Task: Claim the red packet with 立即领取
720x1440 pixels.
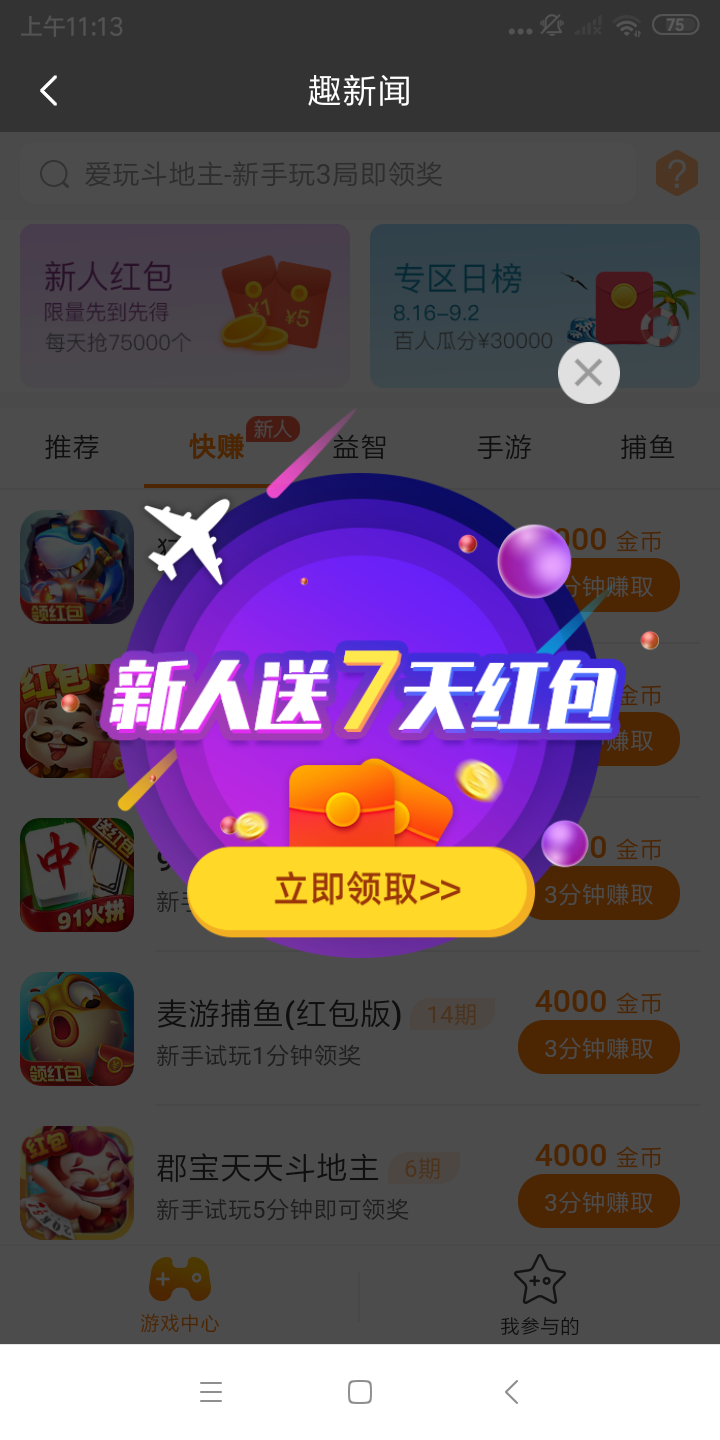Action: tap(360, 890)
